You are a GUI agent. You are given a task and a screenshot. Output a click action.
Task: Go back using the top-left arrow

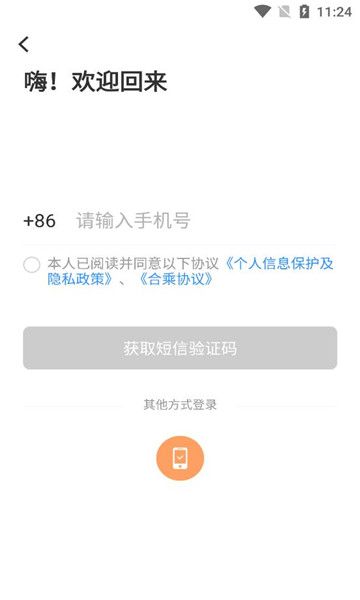click(x=24, y=44)
